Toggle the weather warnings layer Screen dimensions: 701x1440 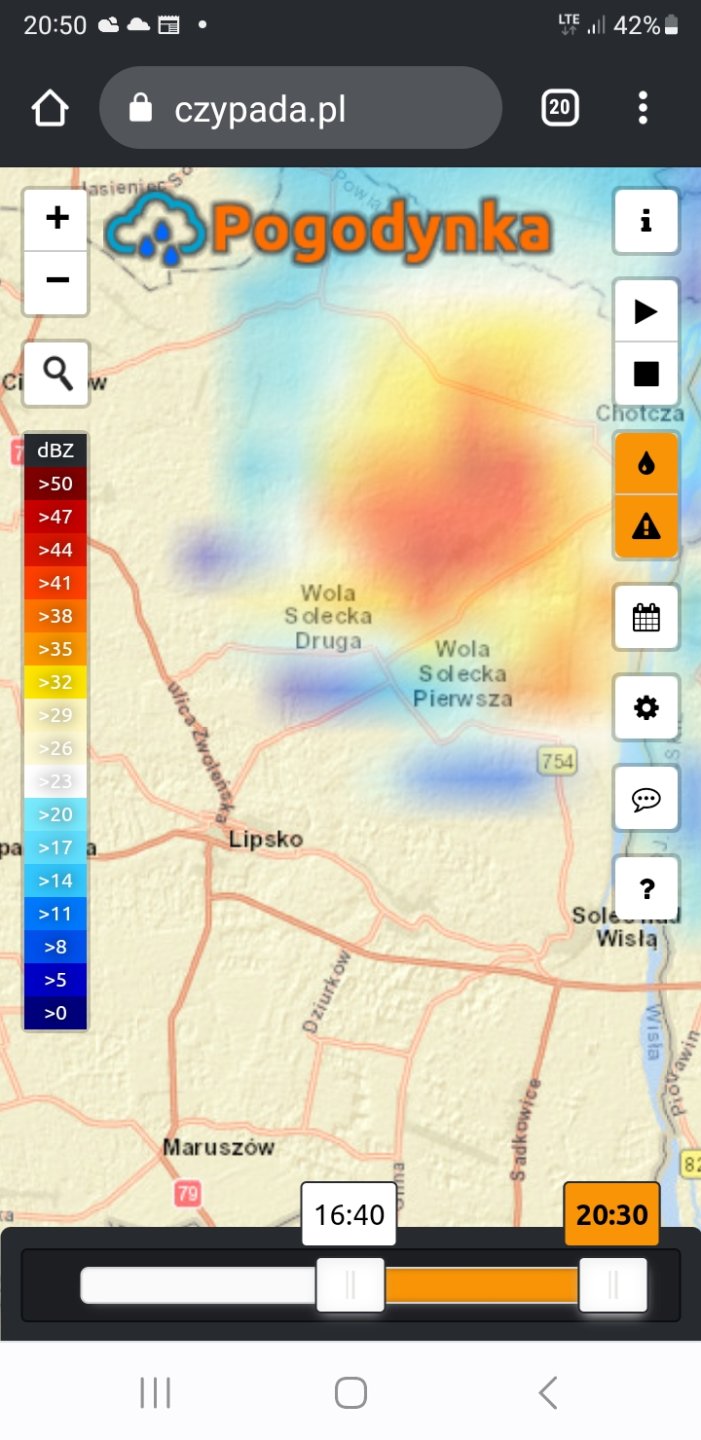coord(646,526)
